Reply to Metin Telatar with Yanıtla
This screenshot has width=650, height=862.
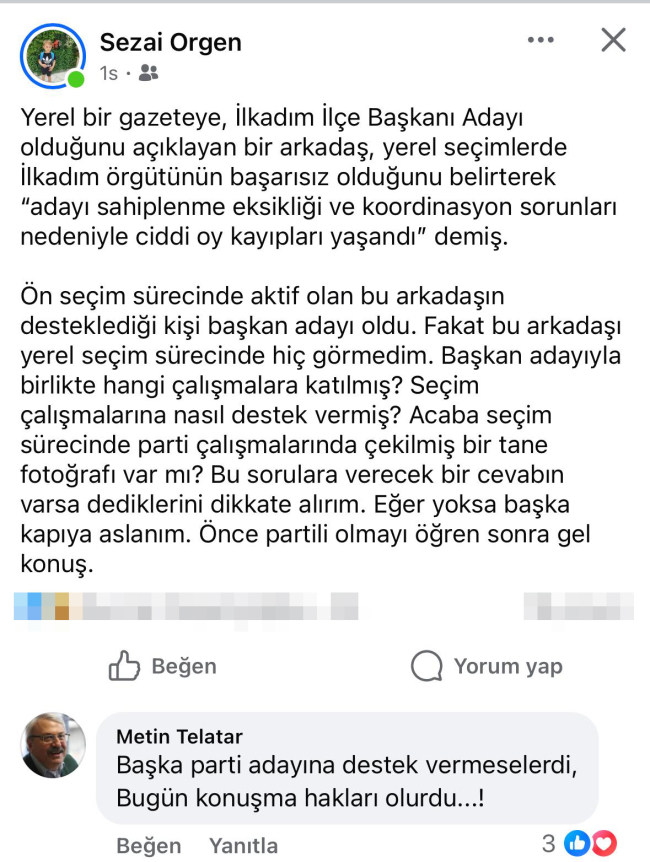(243, 845)
